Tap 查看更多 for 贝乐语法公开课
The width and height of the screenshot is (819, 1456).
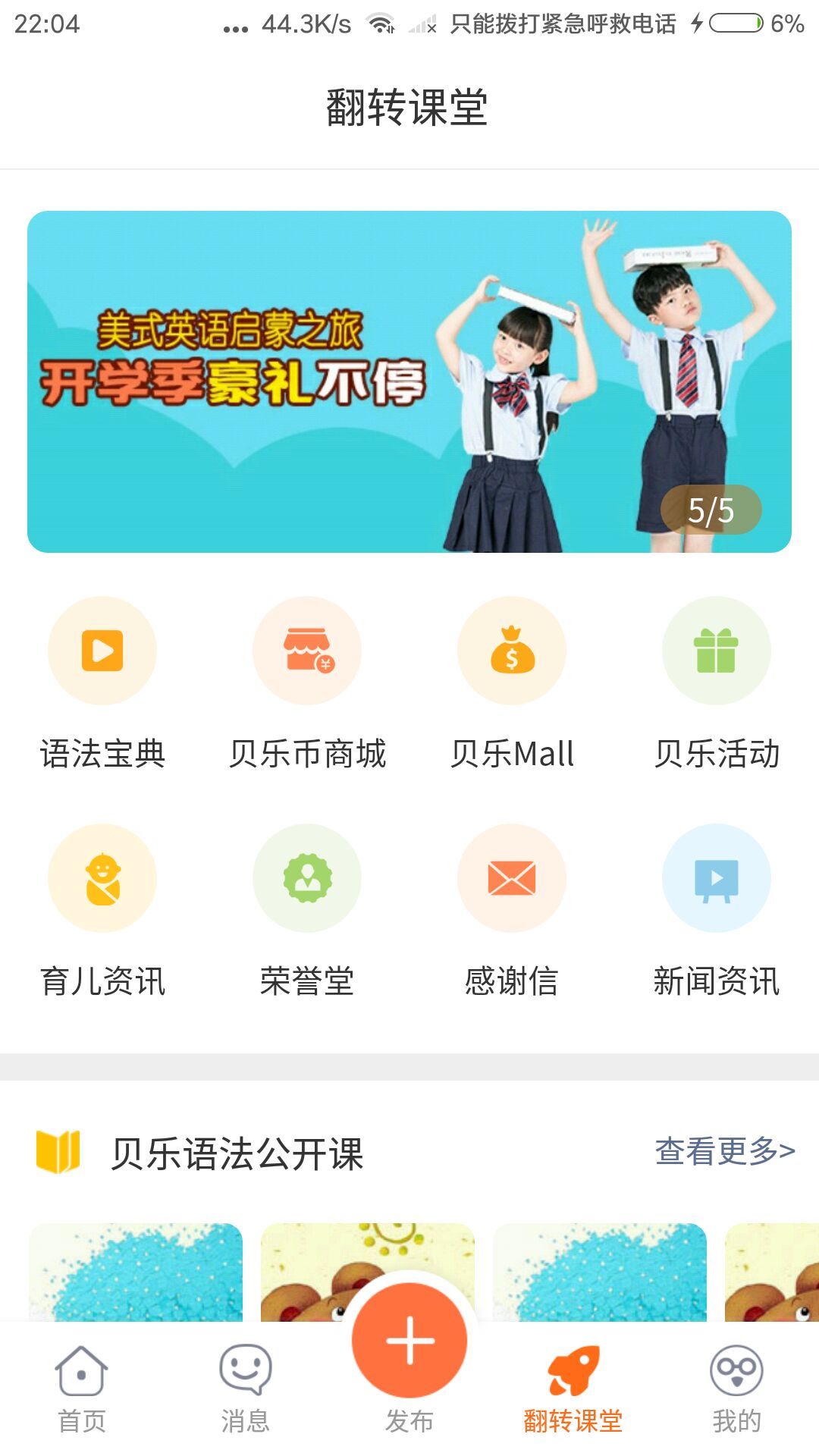pos(724,1151)
